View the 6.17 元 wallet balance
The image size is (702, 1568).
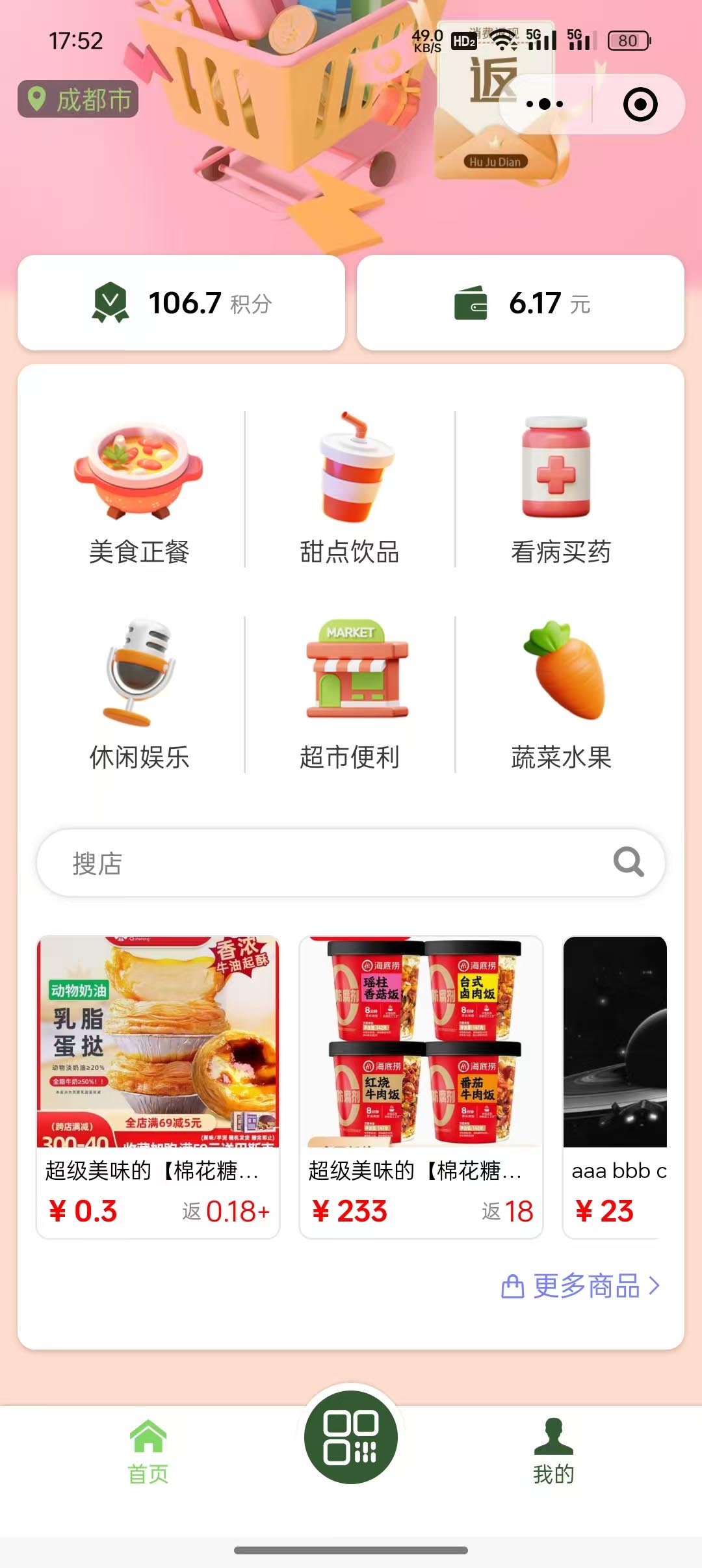point(521,303)
